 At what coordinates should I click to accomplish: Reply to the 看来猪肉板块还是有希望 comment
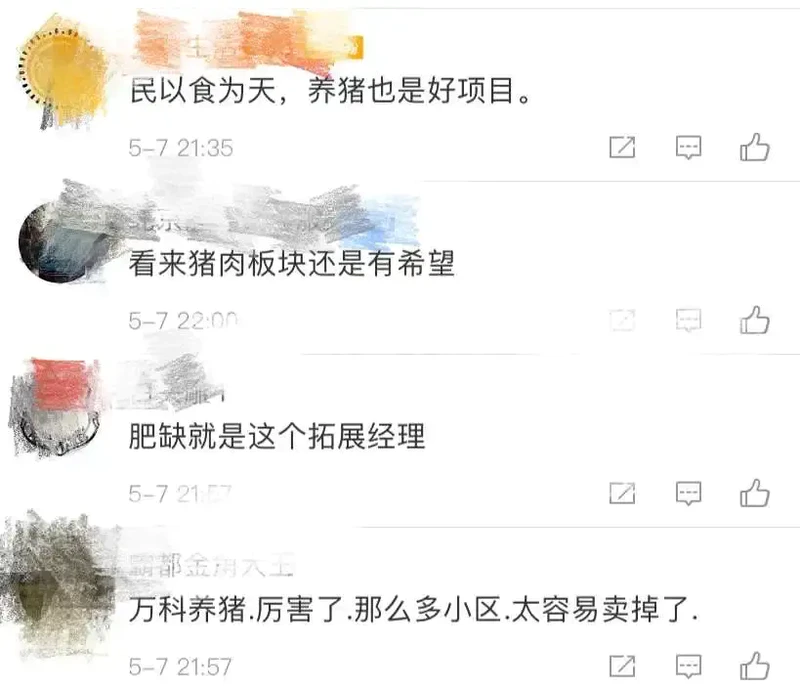[x=688, y=321]
